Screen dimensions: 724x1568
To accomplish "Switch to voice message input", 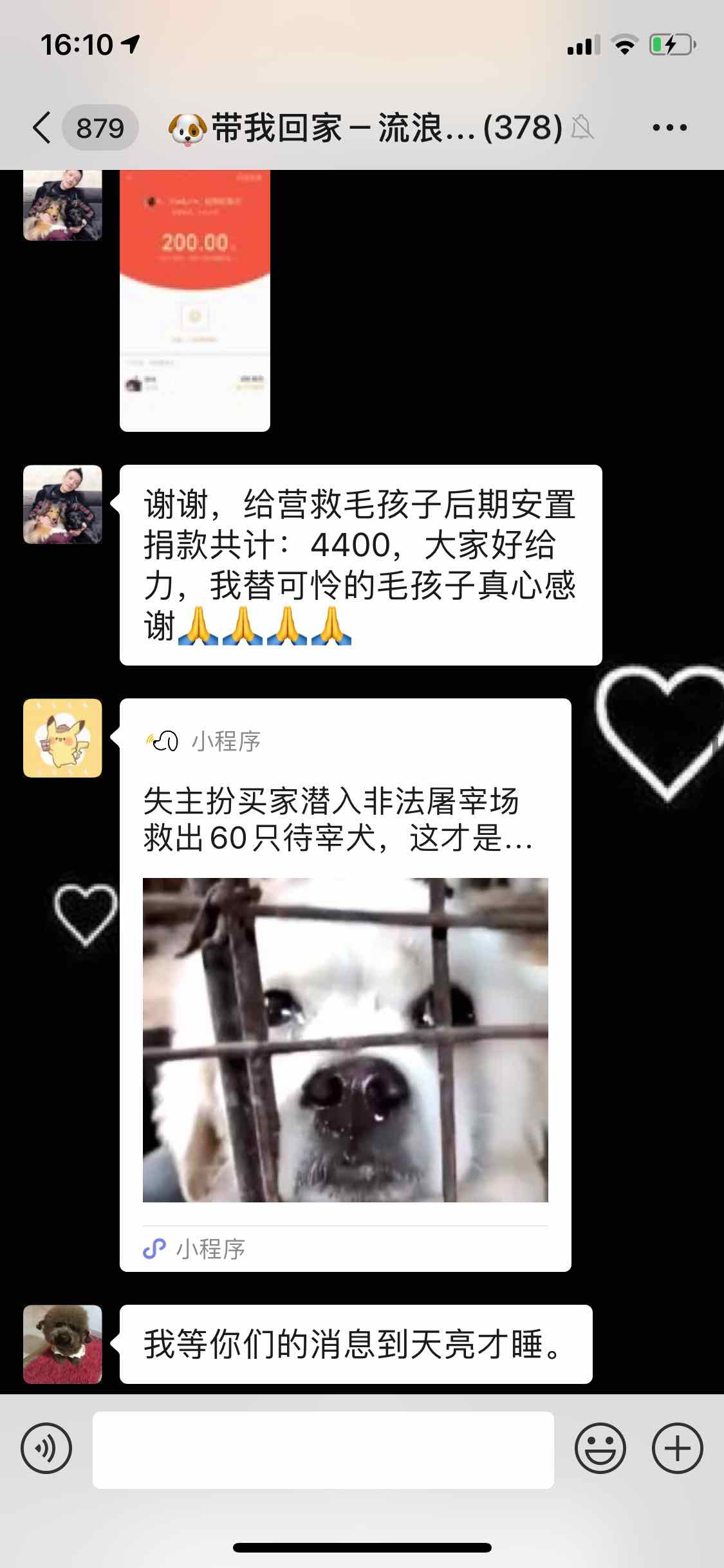I will click(x=46, y=1448).
